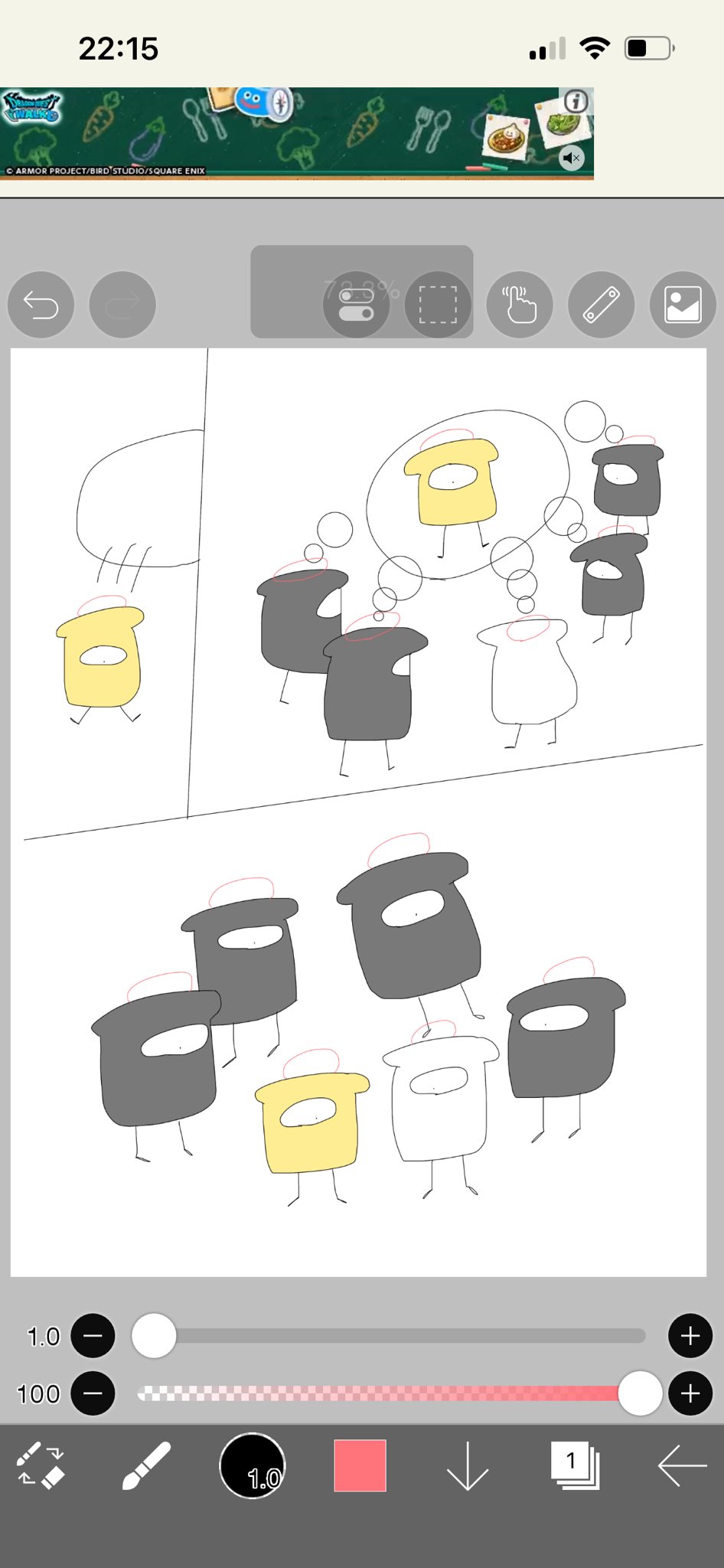Redo the undone stroke
The width and height of the screenshot is (724, 1568).
[x=122, y=305]
